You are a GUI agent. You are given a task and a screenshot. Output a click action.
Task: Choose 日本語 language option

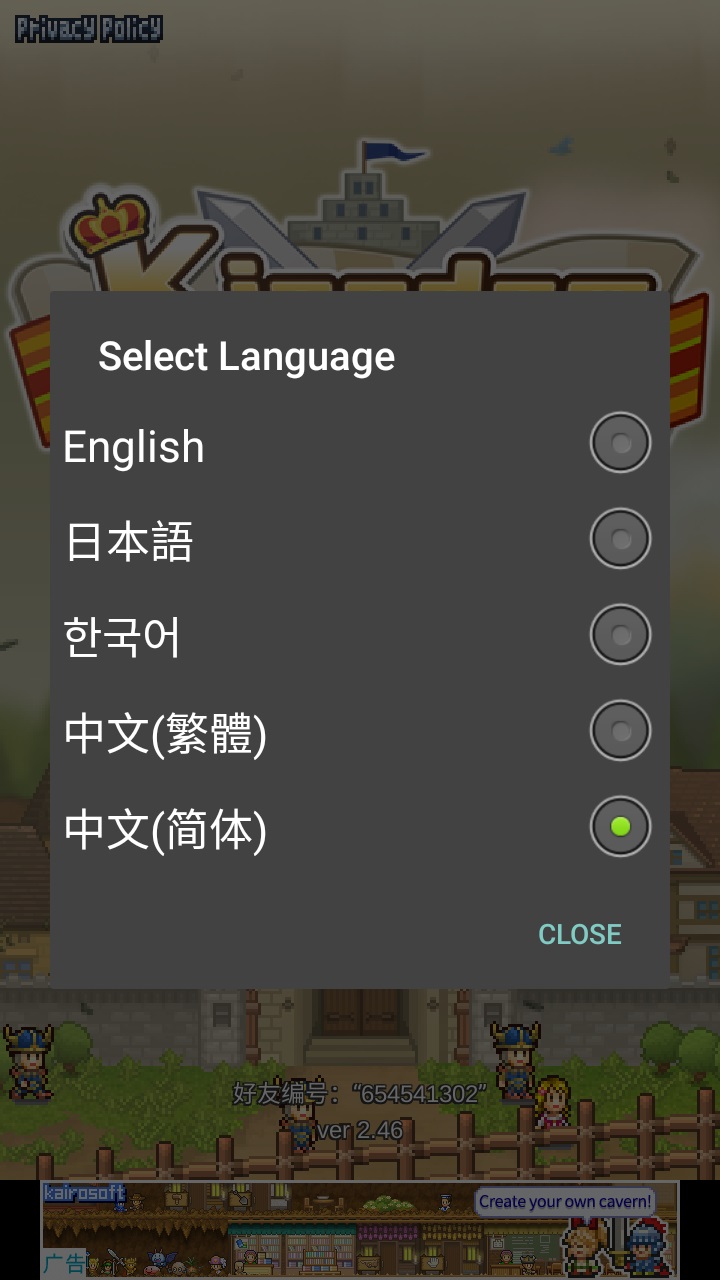point(620,539)
